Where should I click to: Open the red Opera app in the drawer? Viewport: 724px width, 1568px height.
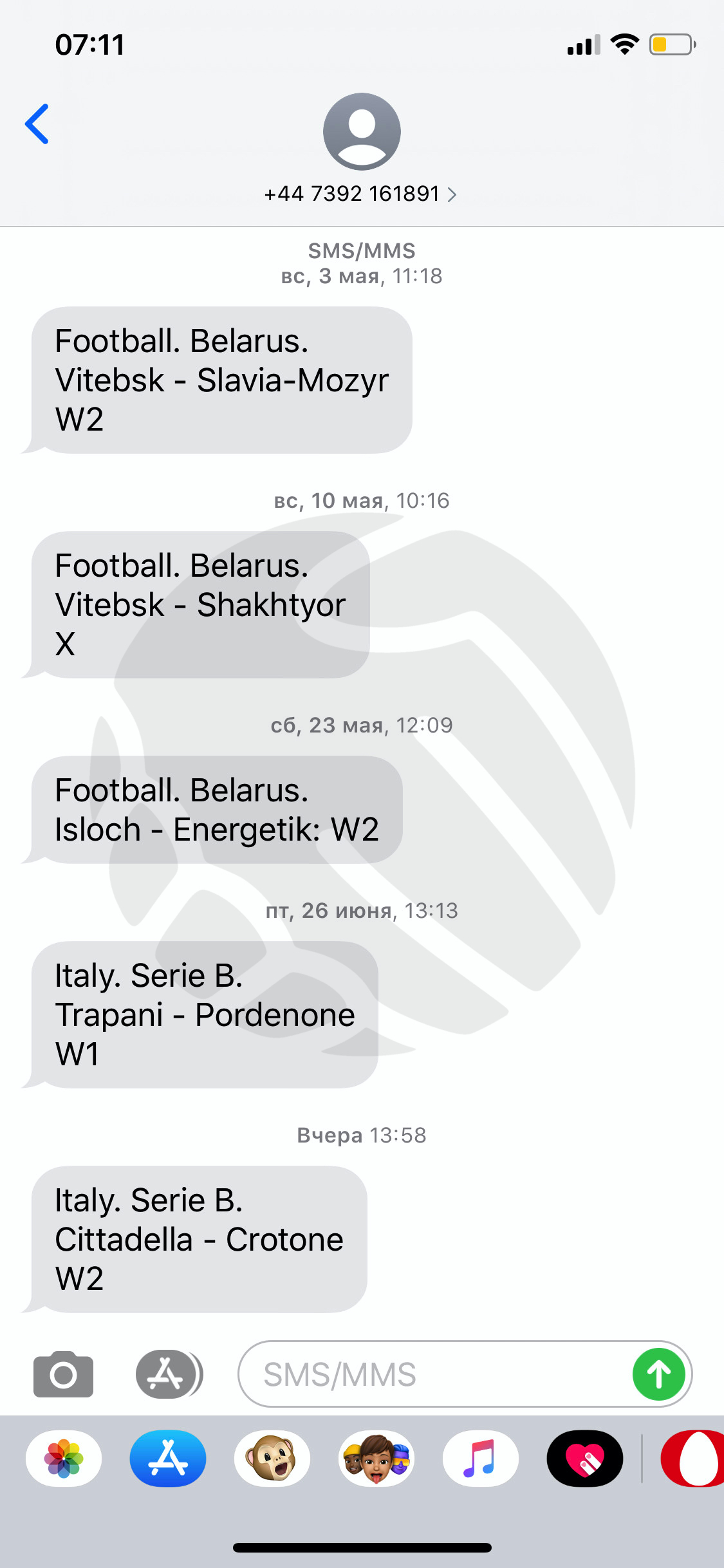pyautogui.click(x=692, y=1459)
